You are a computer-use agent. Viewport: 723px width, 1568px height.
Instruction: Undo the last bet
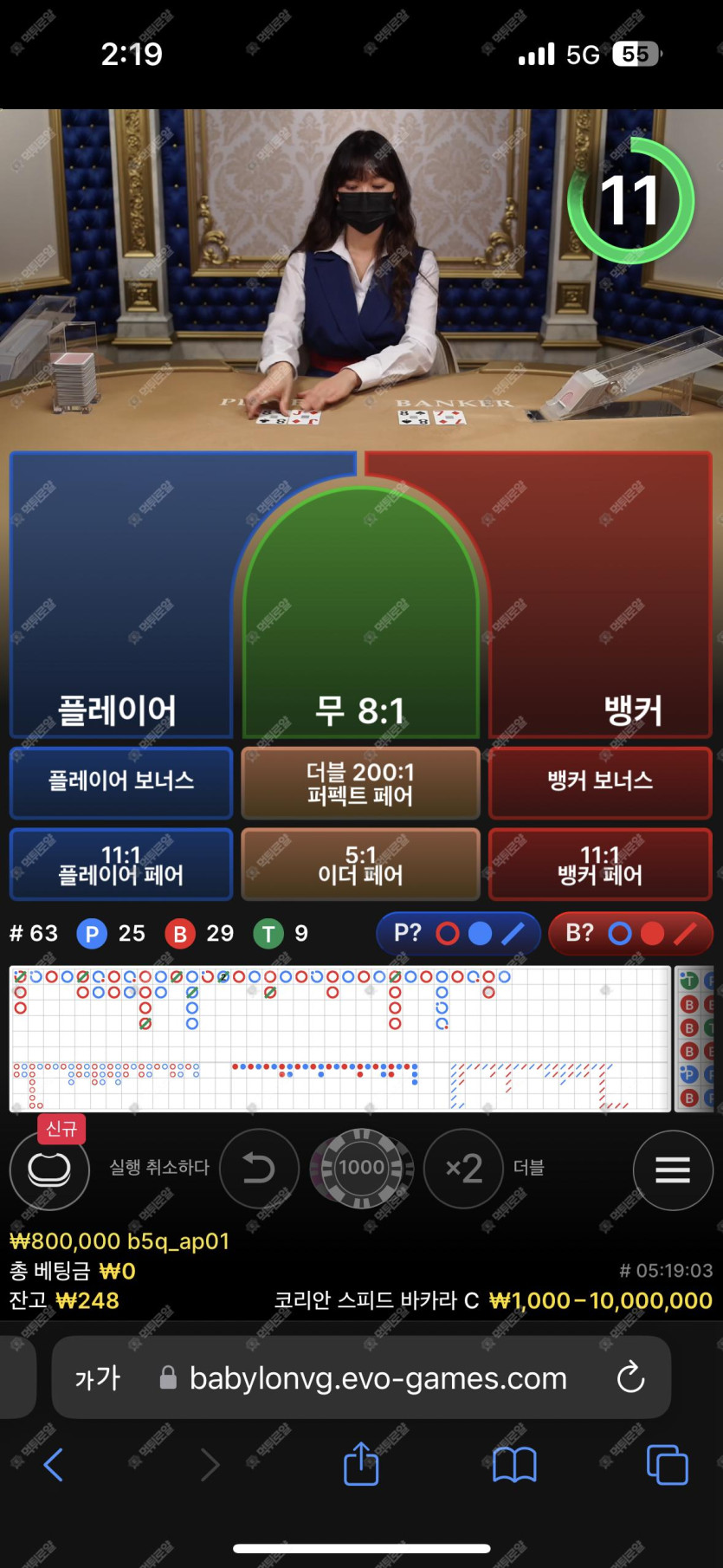[258, 1168]
